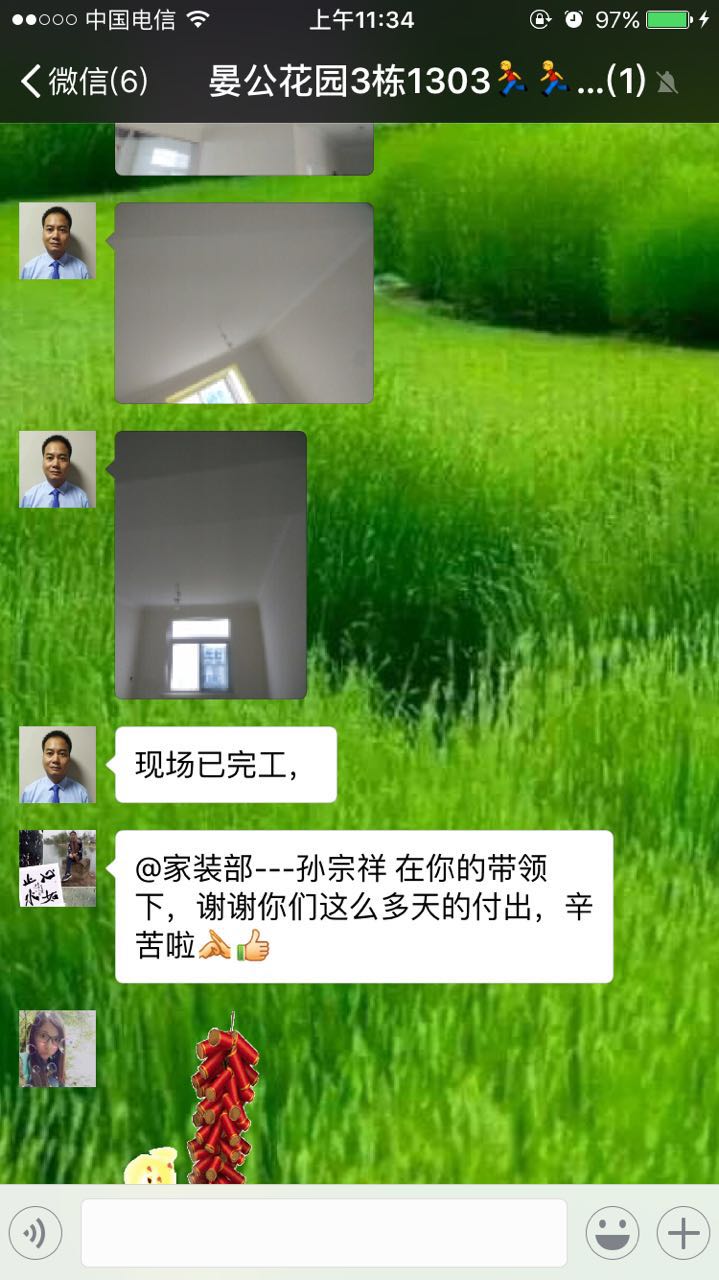The width and height of the screenshot is (719, 1280).
Task: Open the room photo with the tall window
Action: point(210,565)
